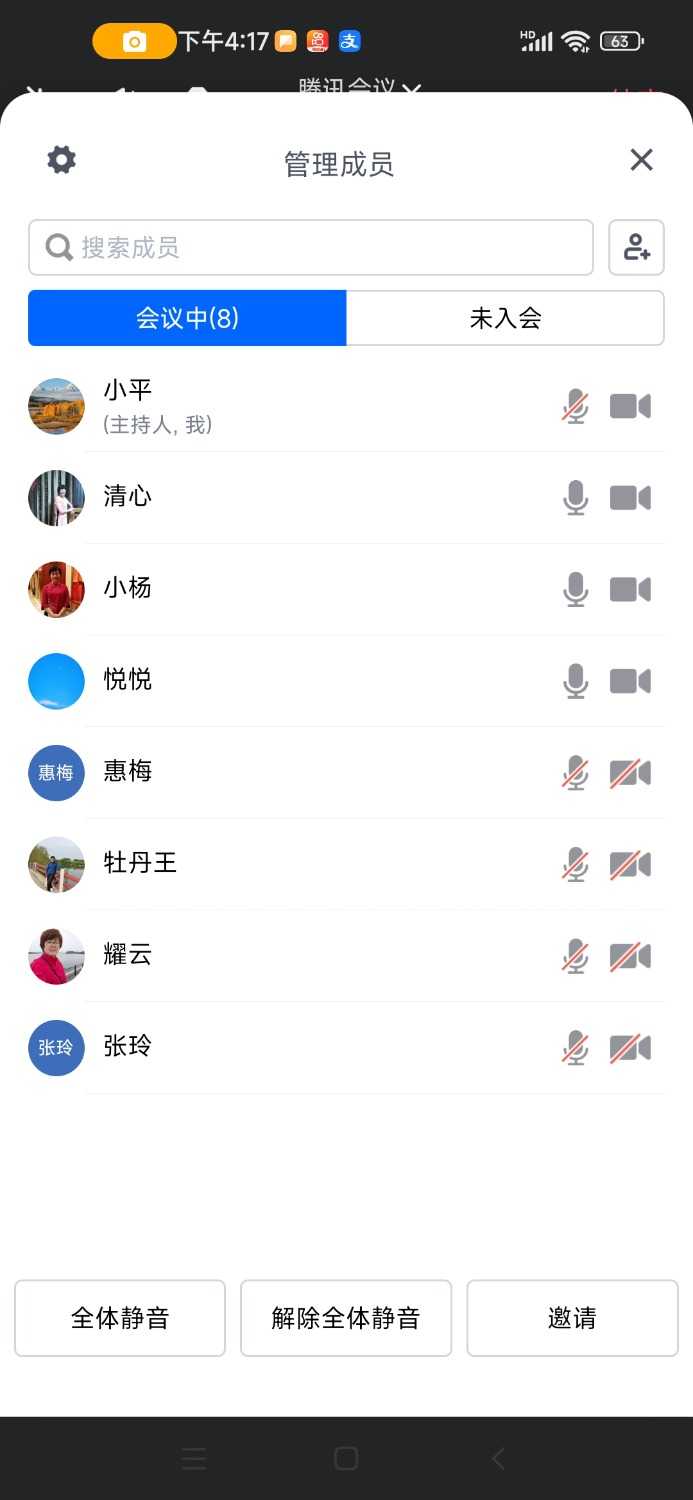Mute everyone with 全体静音
The height and width of the screenshot is (1500, 693).
pyautogui.click(x=120, y=1318)
